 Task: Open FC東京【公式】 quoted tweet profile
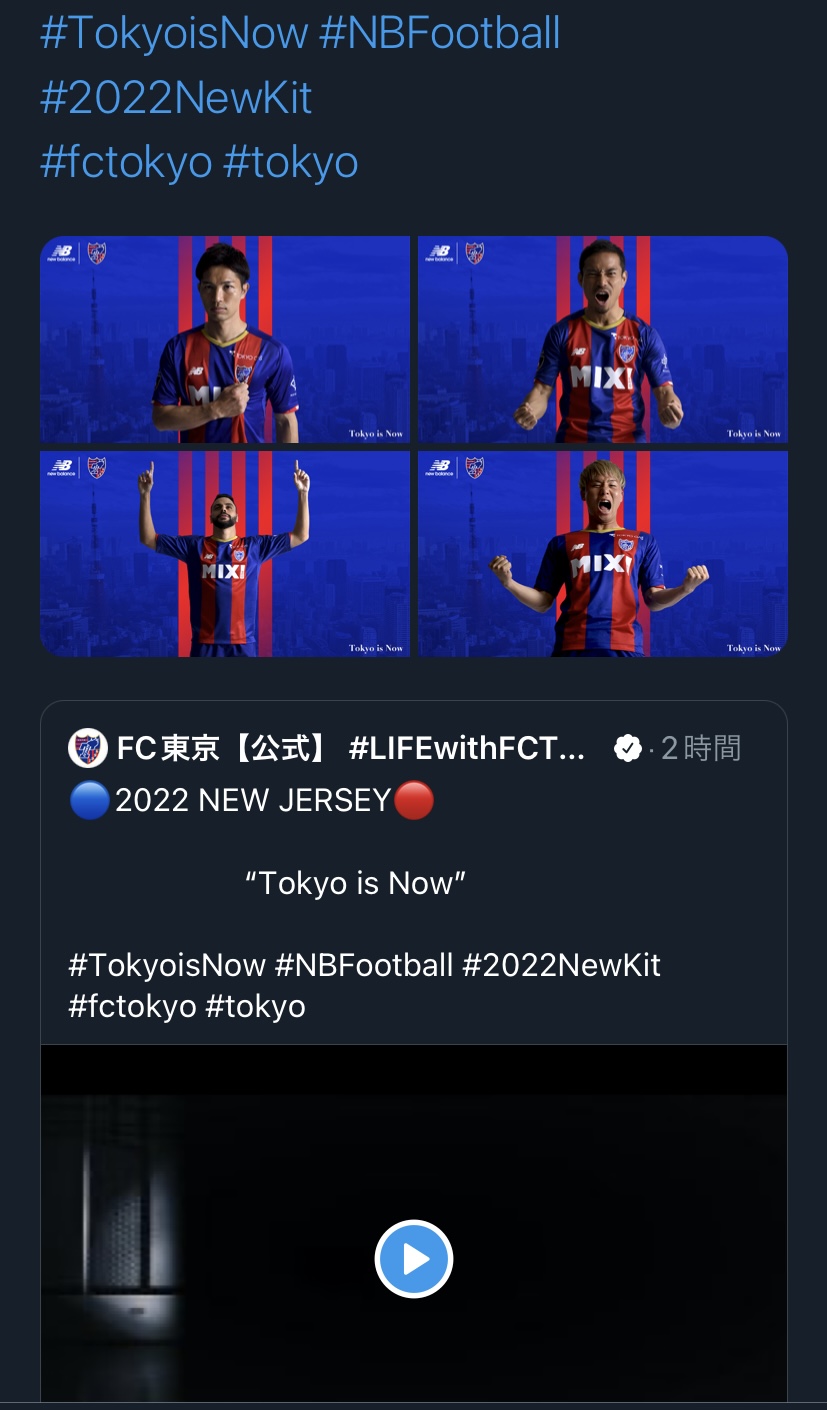[x=327, y=748]
